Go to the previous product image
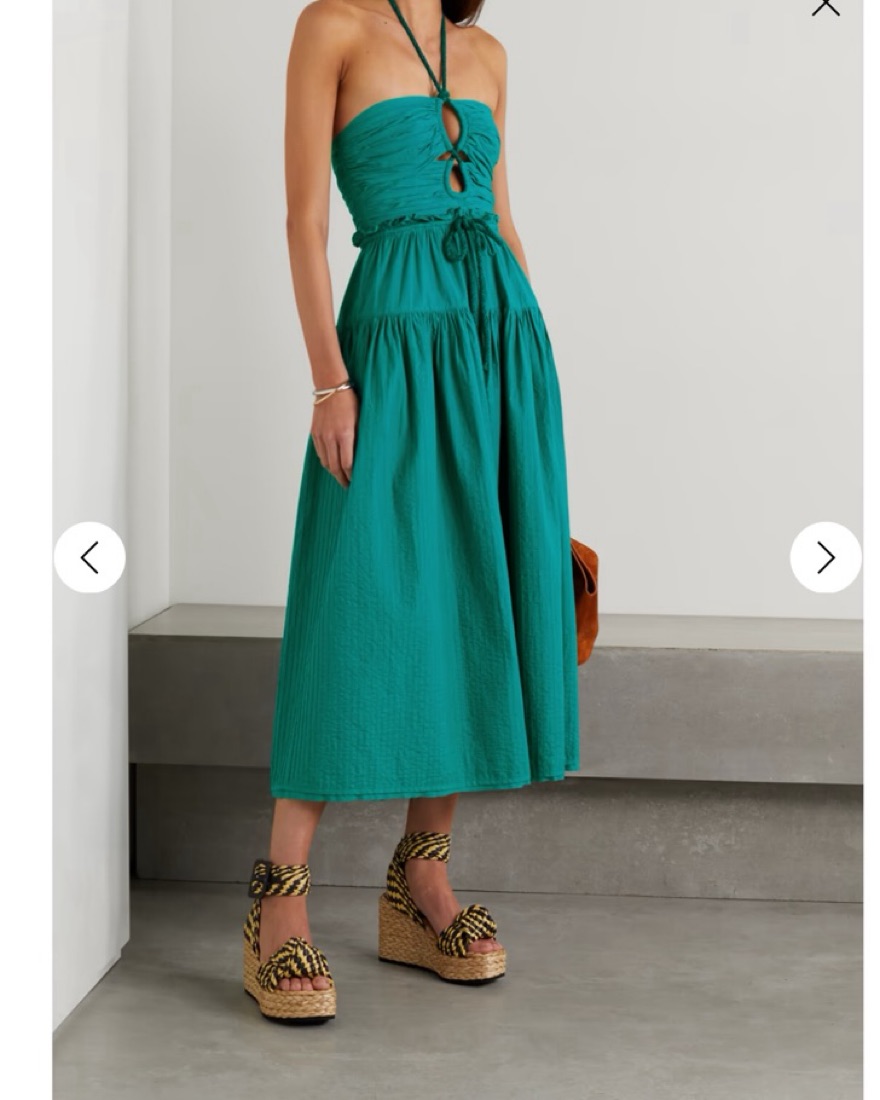The height and width of the screenshot is (1100, 880). tap(90, 557)
